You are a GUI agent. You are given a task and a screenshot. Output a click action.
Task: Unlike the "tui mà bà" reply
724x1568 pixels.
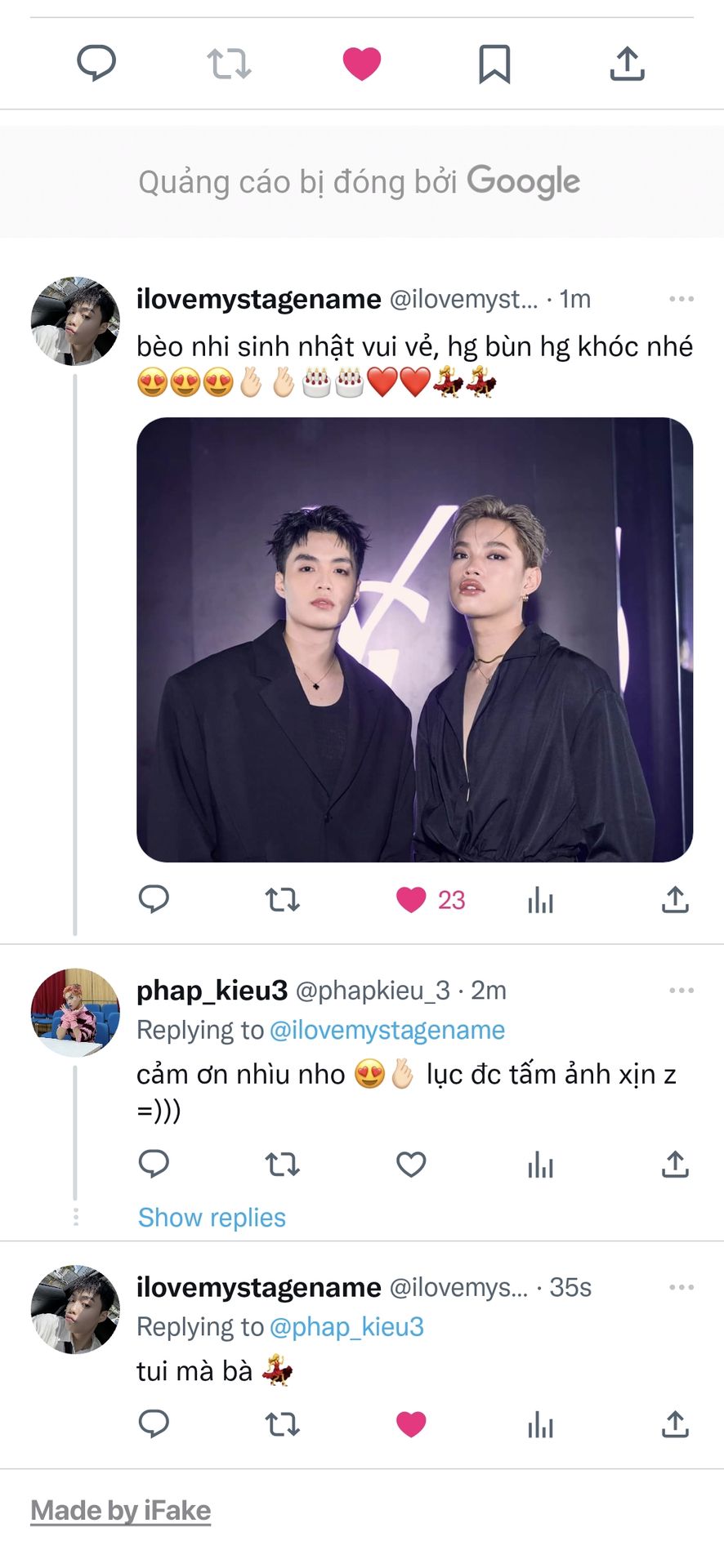tap(411, 1424)
